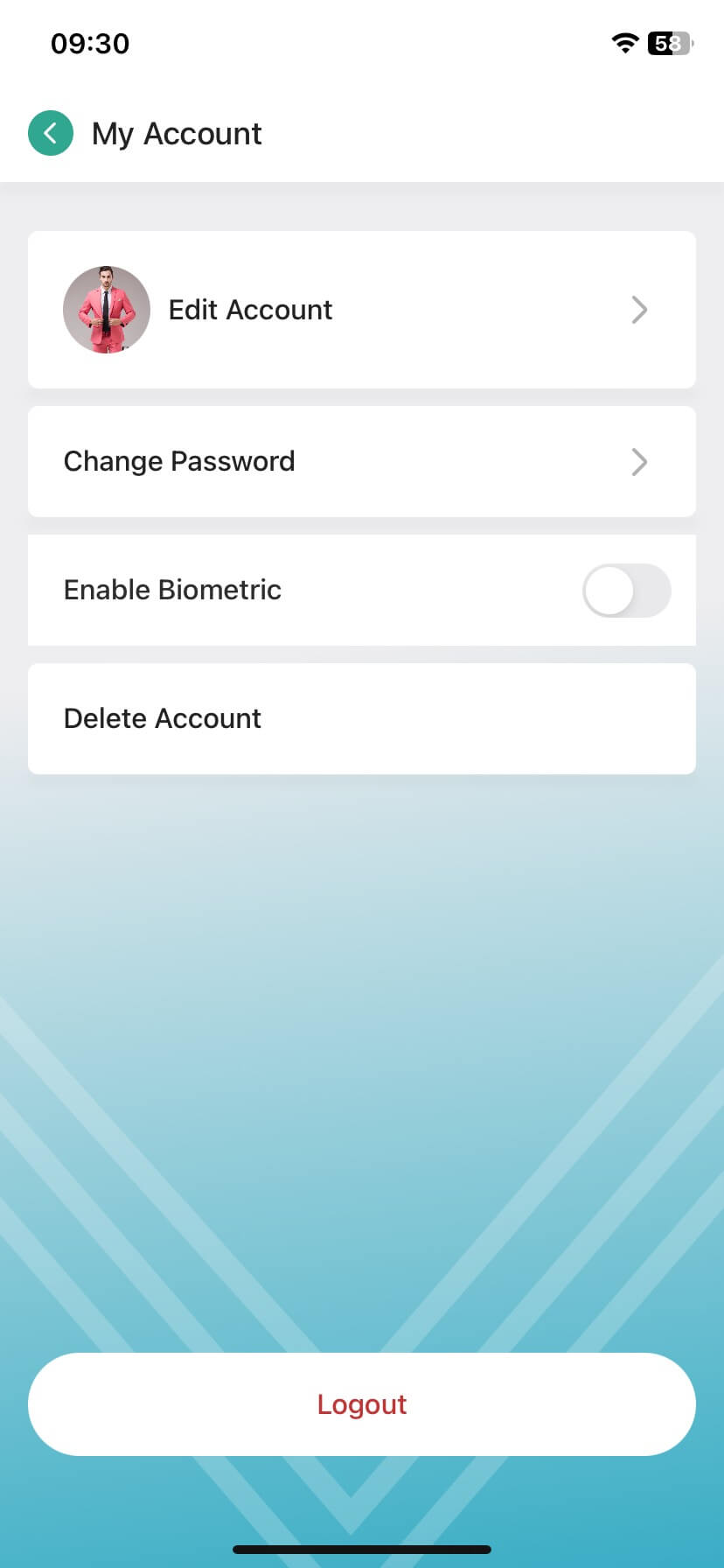Go back using the green arrow

click(x=51, y=133)
